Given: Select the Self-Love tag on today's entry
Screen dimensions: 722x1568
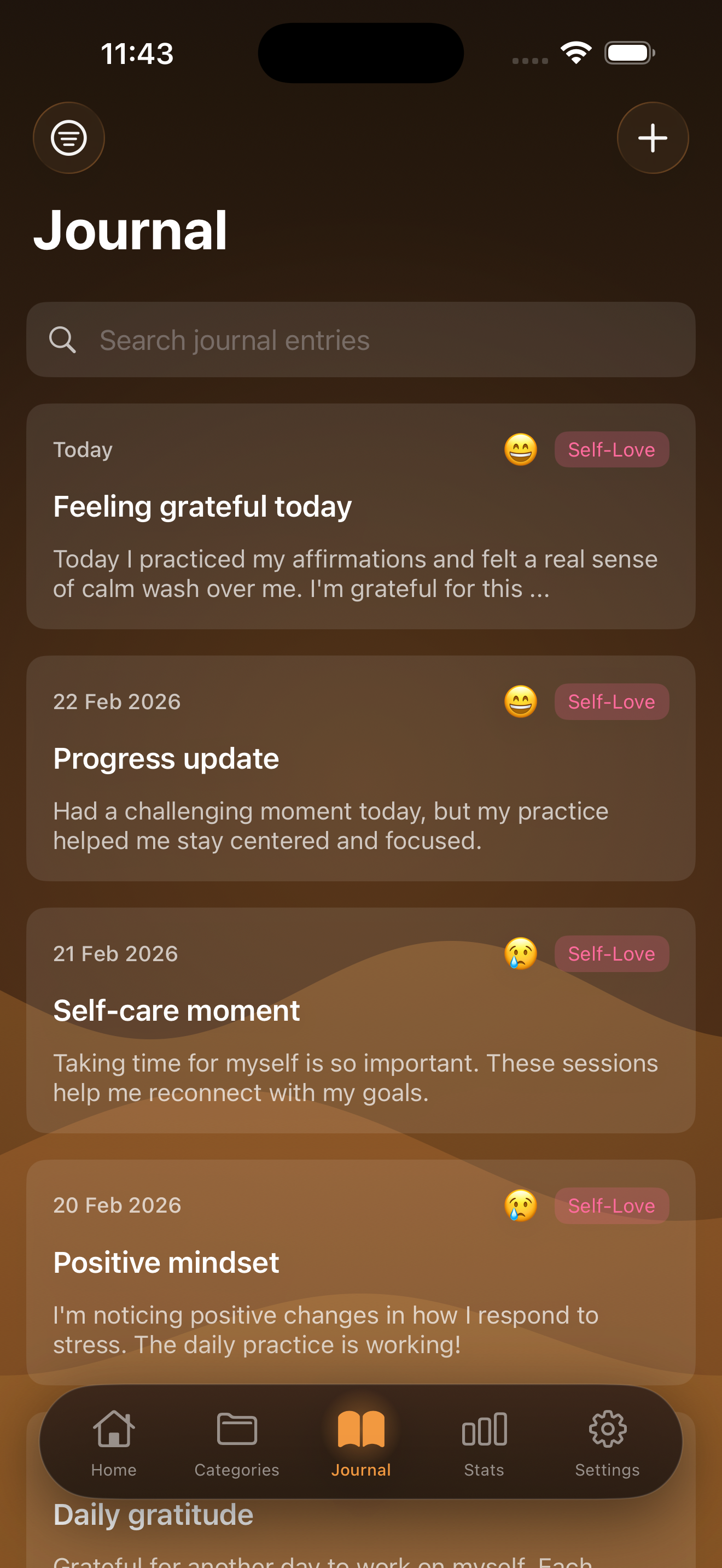Looking at the screenshot, I should coord(611,449).
